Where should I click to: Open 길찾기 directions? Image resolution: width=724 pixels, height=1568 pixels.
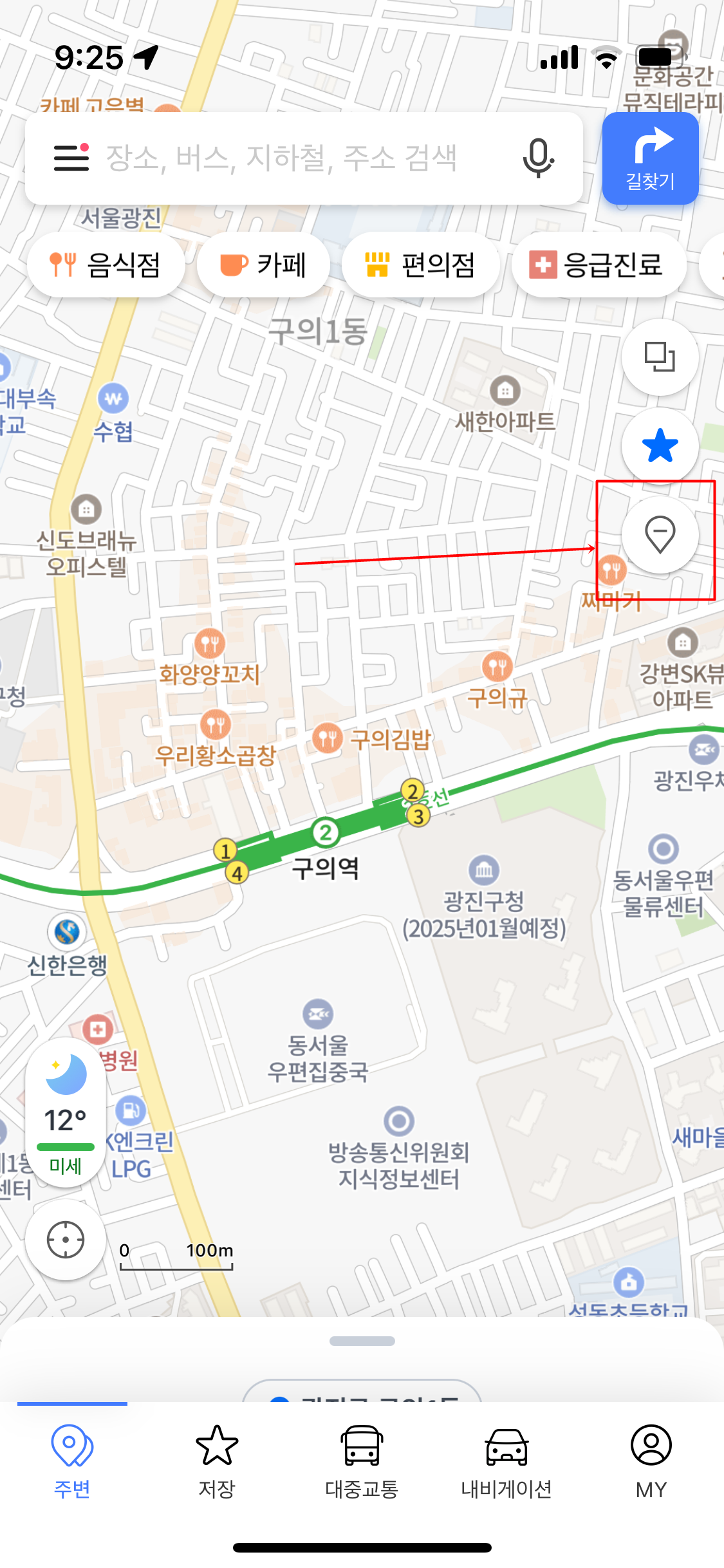650,158
